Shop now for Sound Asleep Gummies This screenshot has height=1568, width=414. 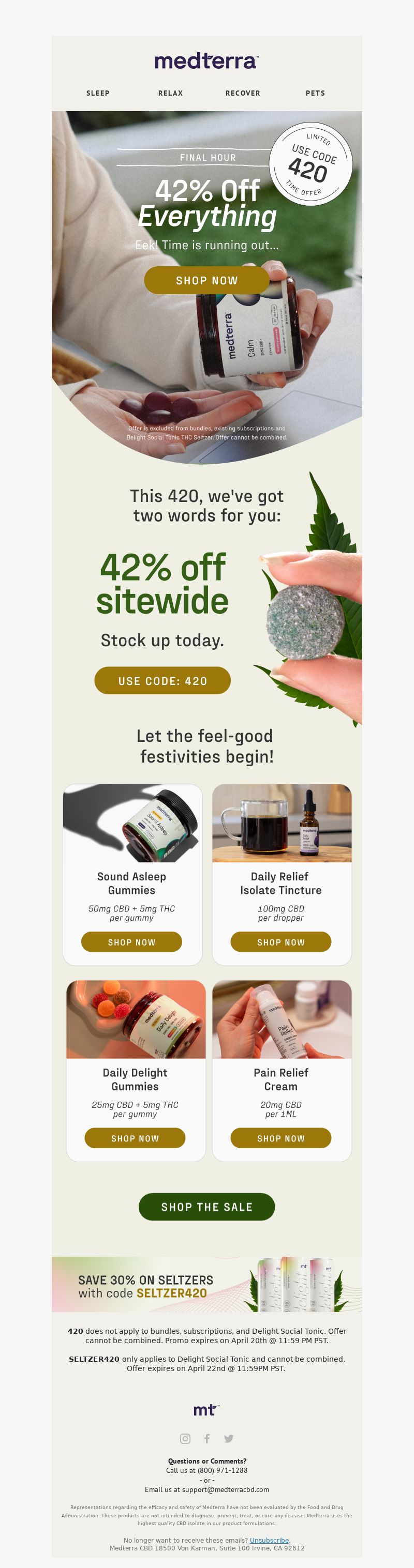(131, 941)
